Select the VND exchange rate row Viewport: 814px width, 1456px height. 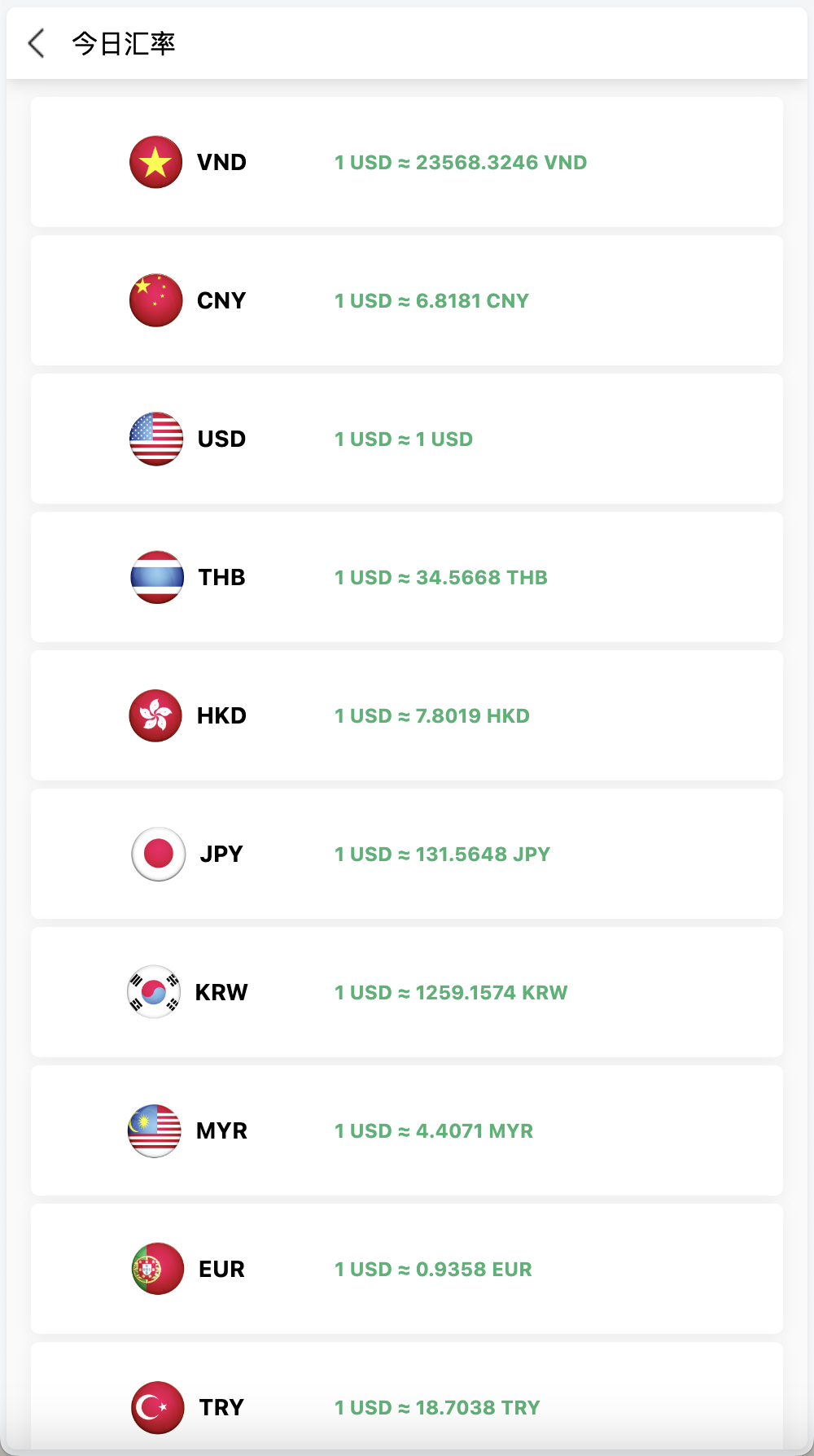pyautogui.click(x=407, y=161)
